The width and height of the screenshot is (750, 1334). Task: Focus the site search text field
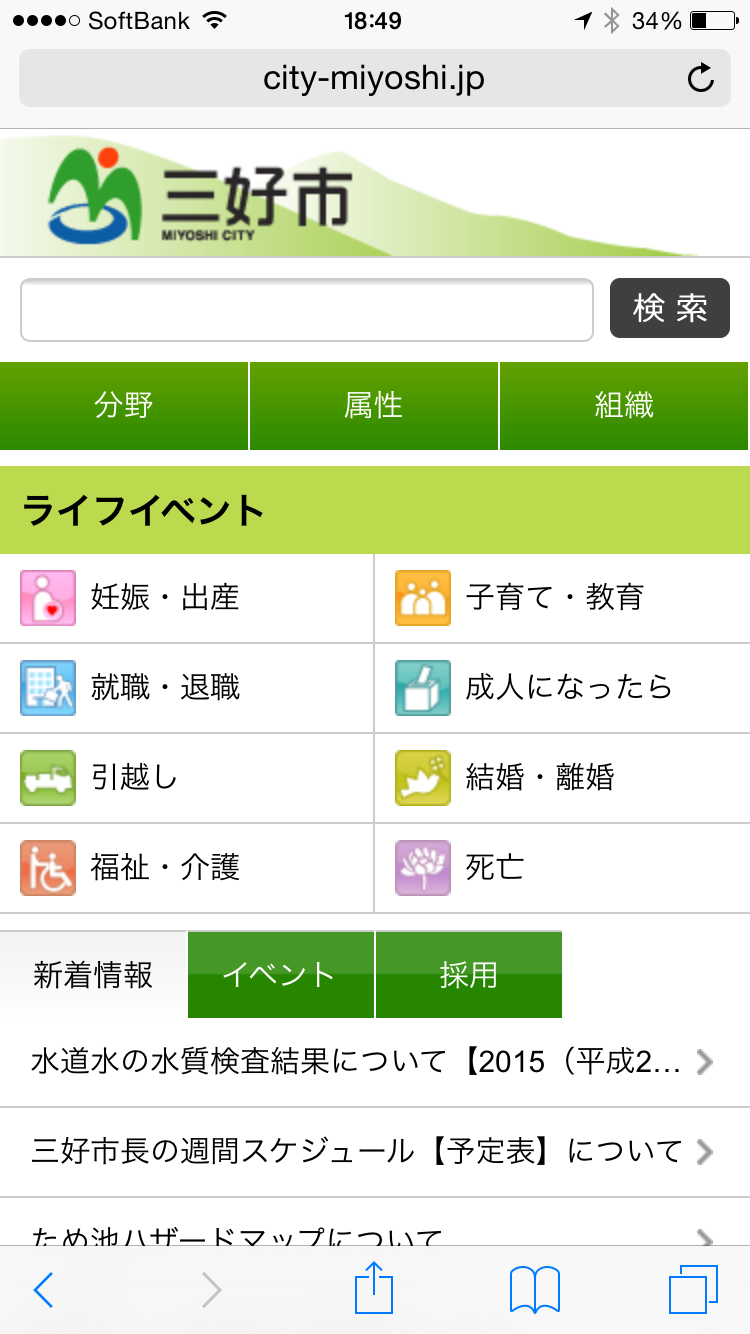307,310
